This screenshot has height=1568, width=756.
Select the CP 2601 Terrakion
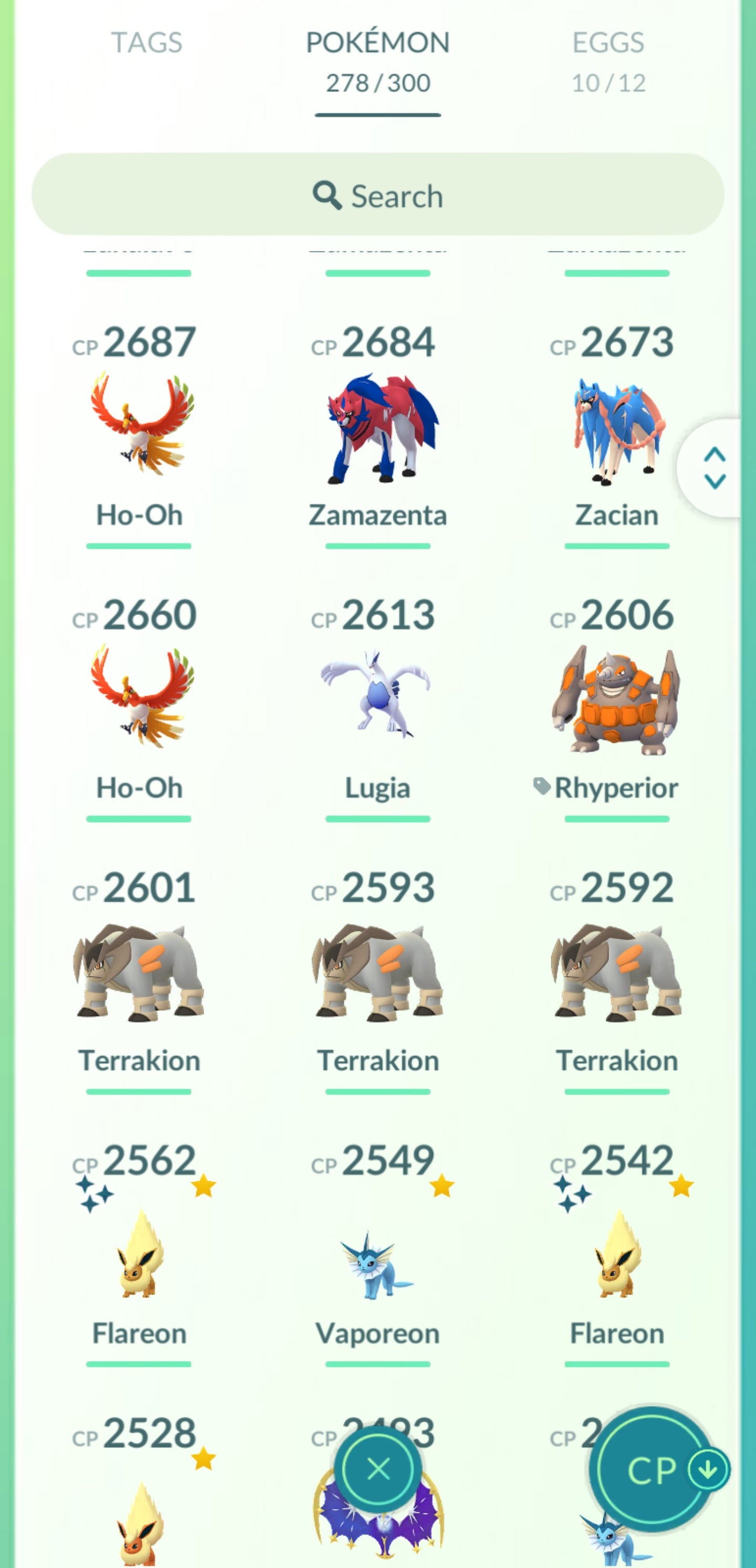(x=139, y=973)
